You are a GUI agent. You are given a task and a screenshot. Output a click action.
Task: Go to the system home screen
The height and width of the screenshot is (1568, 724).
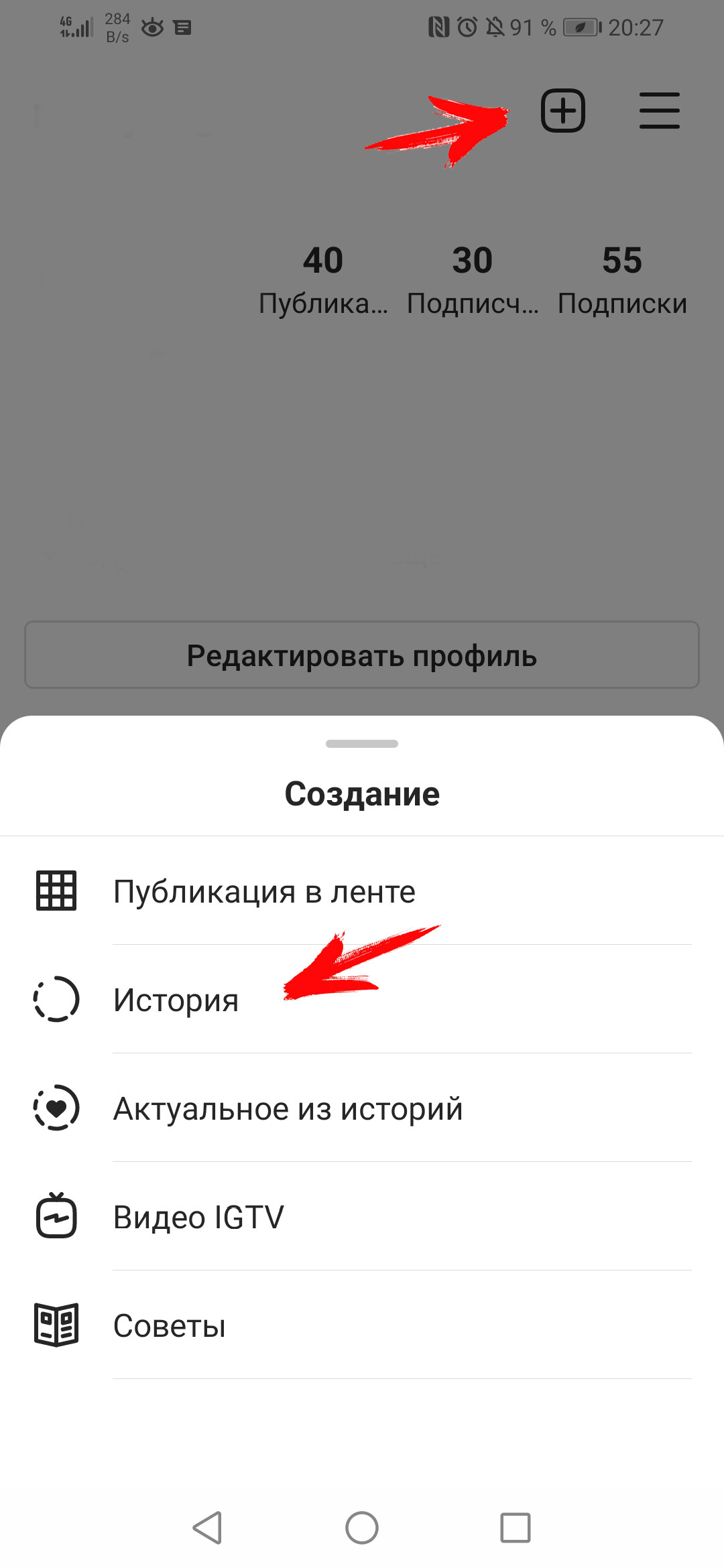click(362, 1528)
